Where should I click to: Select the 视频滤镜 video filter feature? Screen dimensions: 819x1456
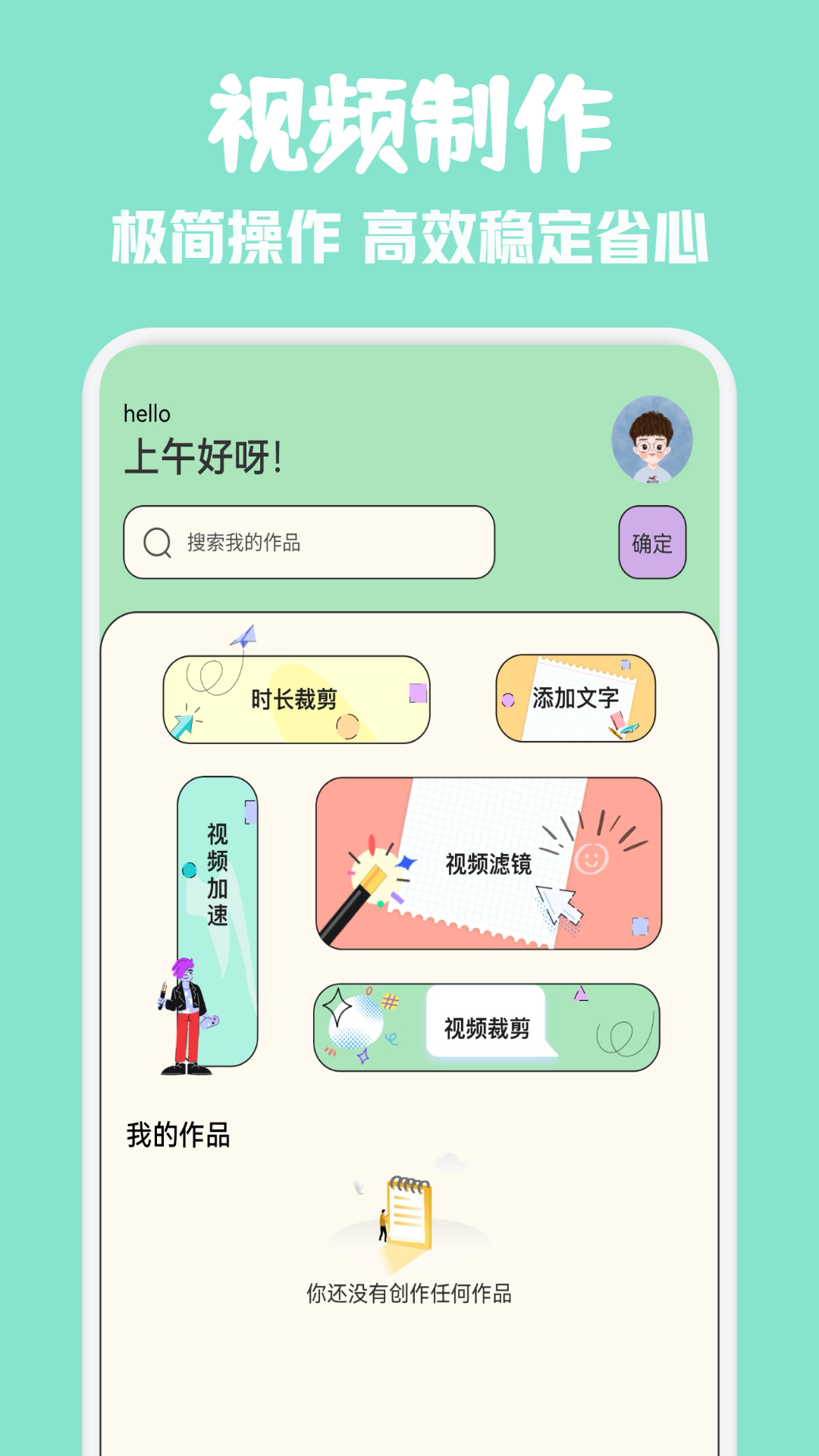(491, 861)
